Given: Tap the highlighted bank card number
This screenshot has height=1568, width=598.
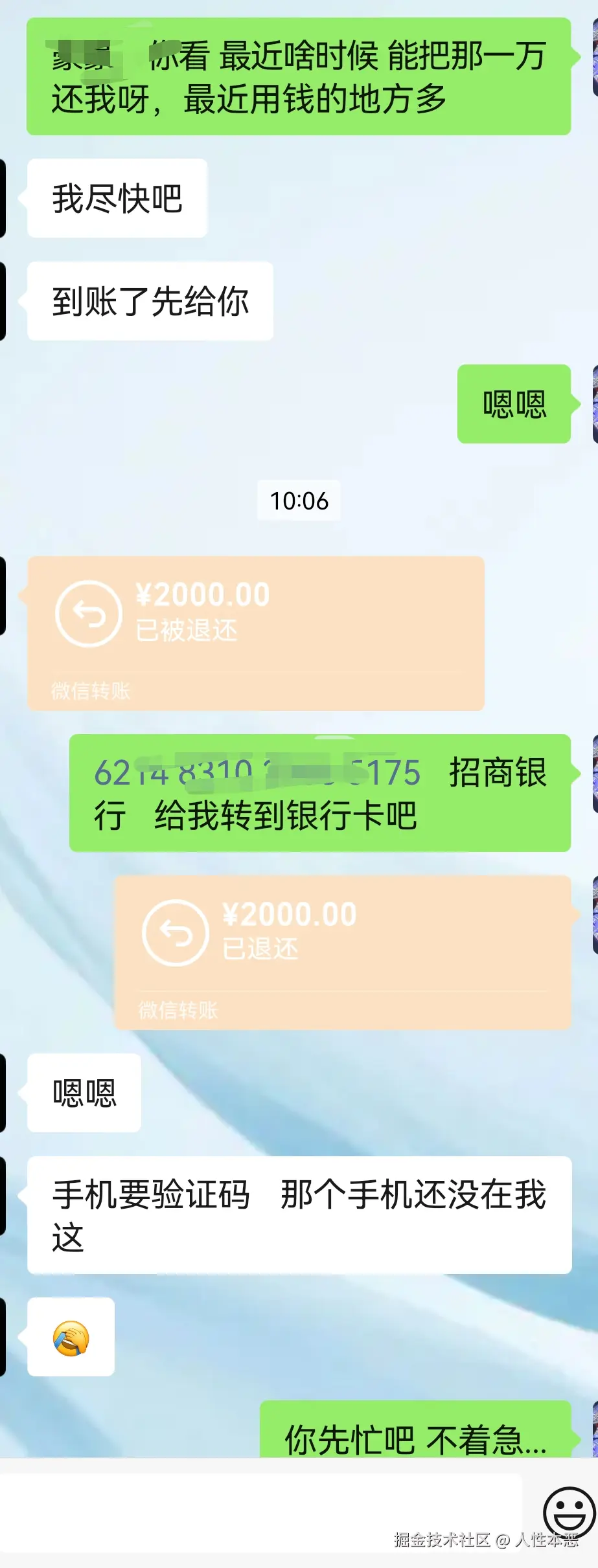Looking at the screenshot, I should coord(257,773).
